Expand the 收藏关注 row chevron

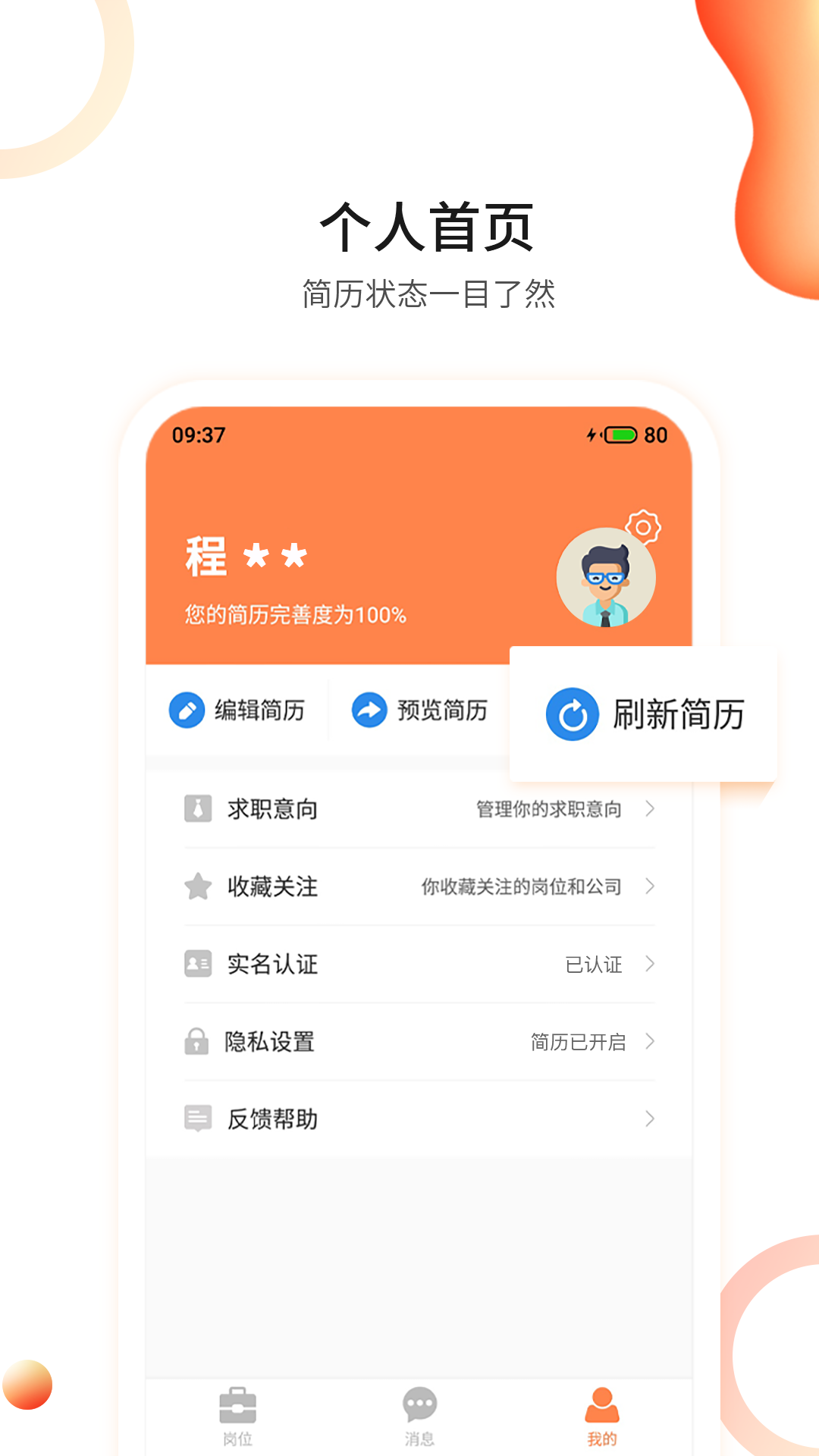649,886
